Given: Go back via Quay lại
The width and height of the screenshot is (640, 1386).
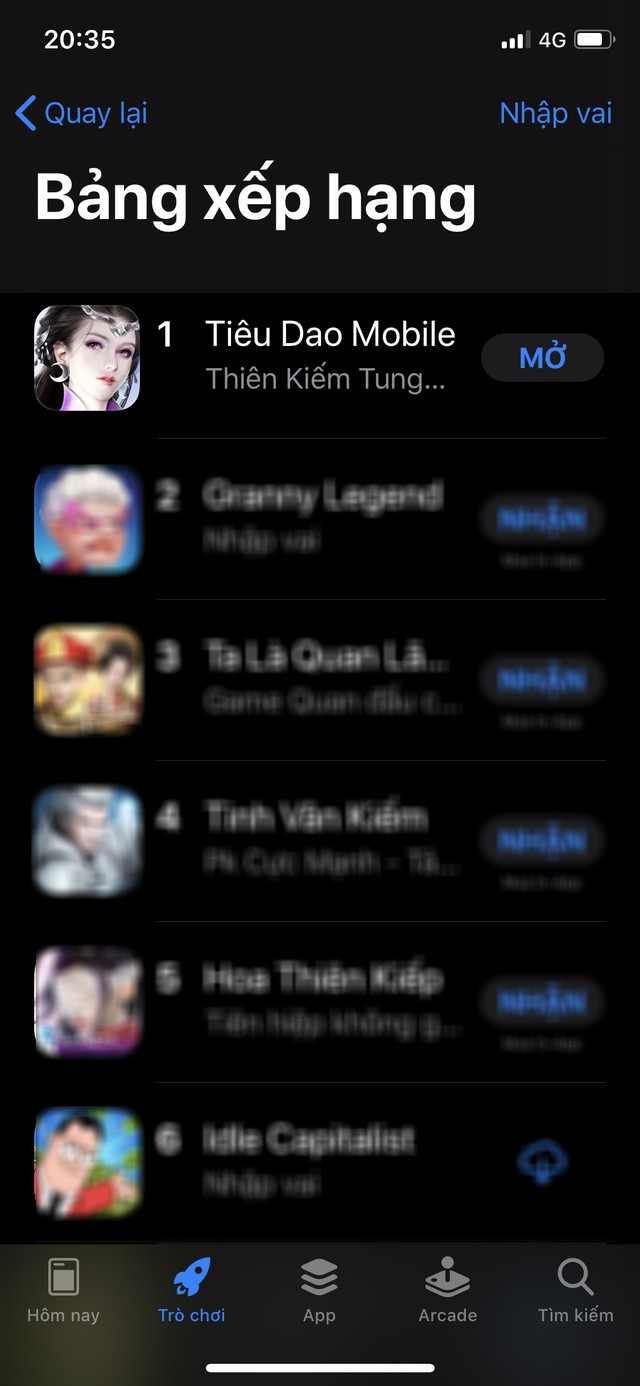Looking at the screenshot, I should [82, 114].
